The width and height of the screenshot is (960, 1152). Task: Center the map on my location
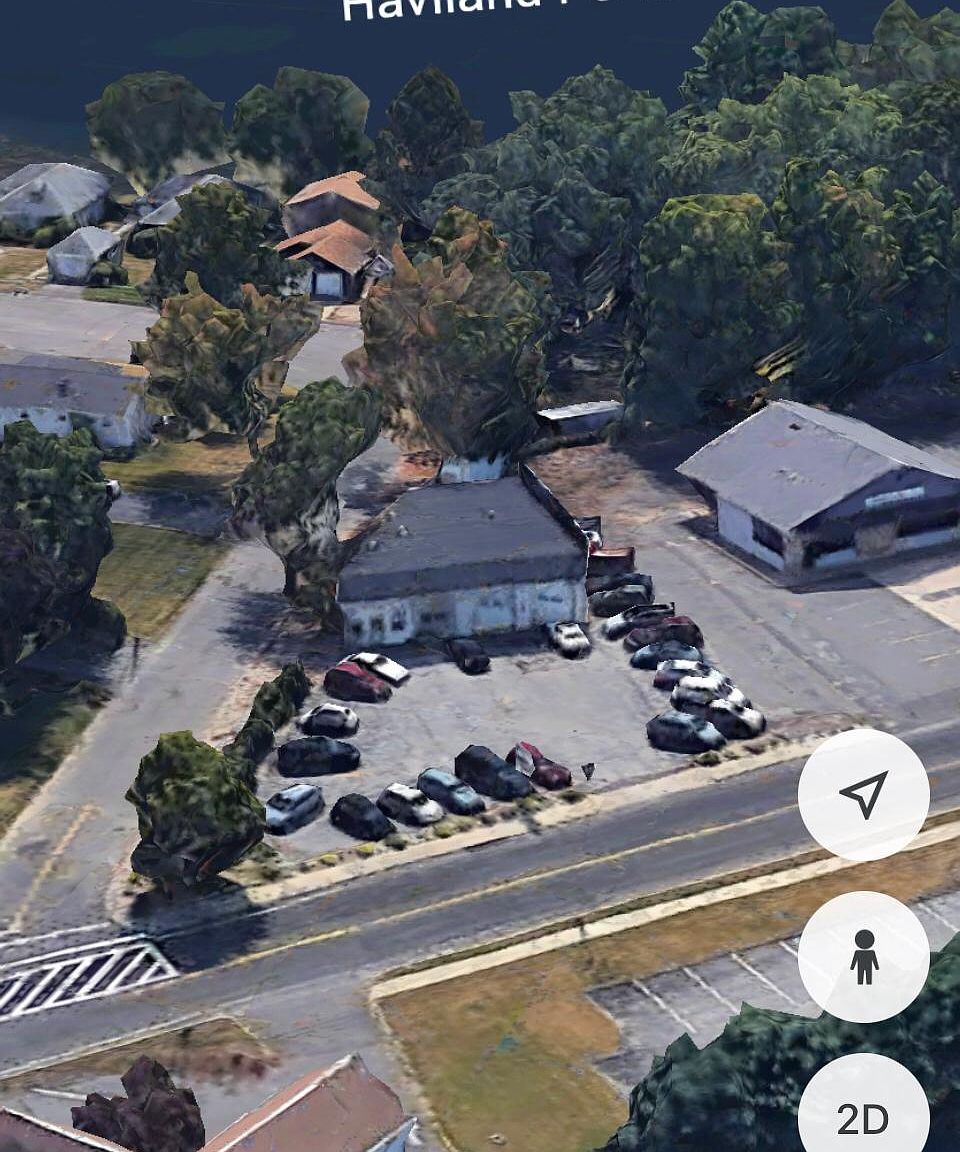pyautogui.click(x=863, y=794)
